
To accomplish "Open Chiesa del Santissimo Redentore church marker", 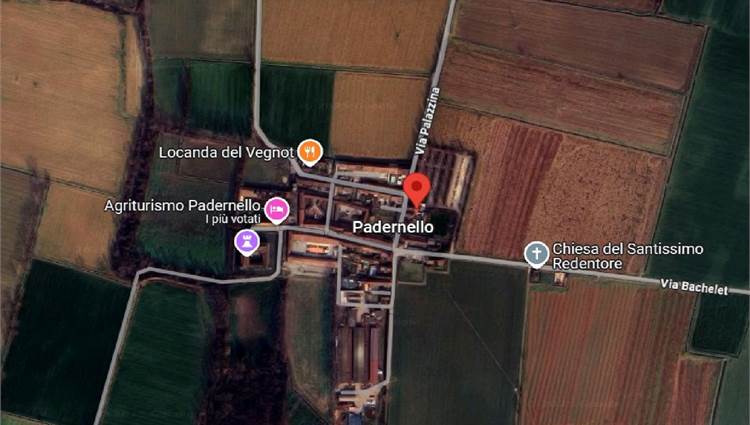I will (x=537, y=253).
